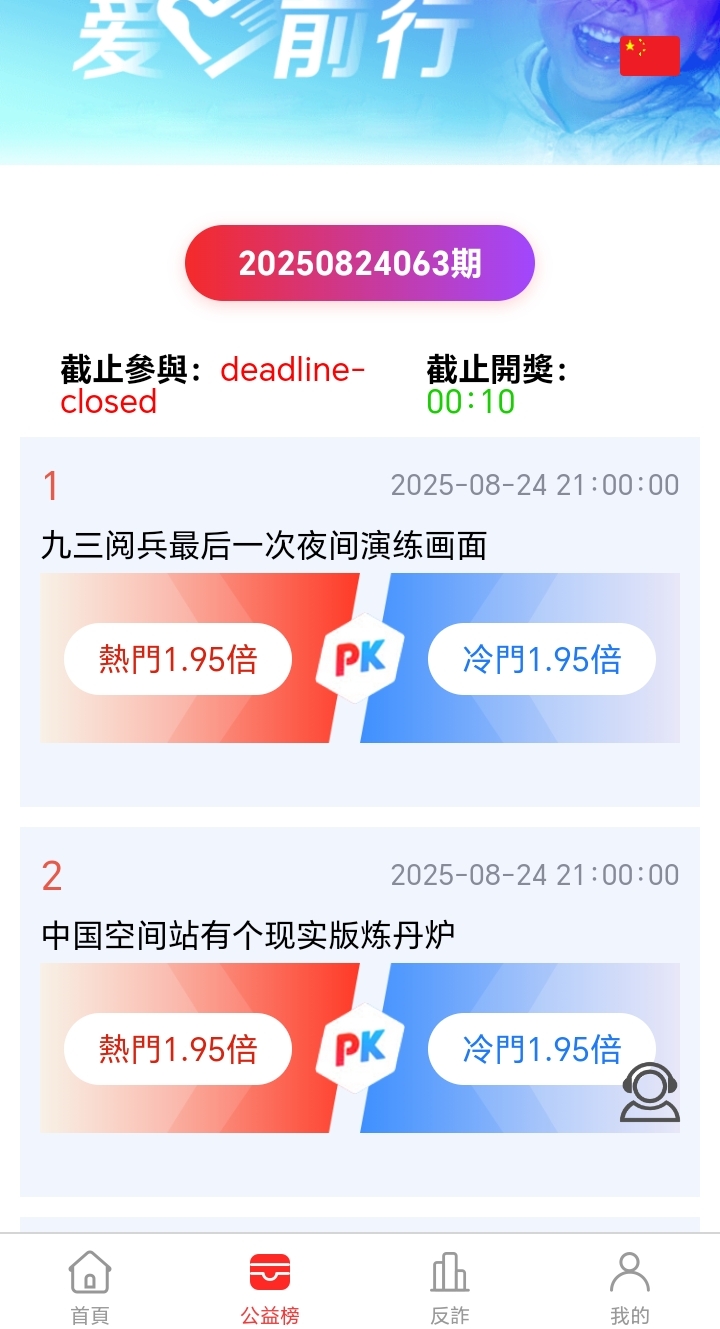Switch to the 我的 tab
The height and width of the screenshot is (1329, 720).
(x=629, y=1285)
